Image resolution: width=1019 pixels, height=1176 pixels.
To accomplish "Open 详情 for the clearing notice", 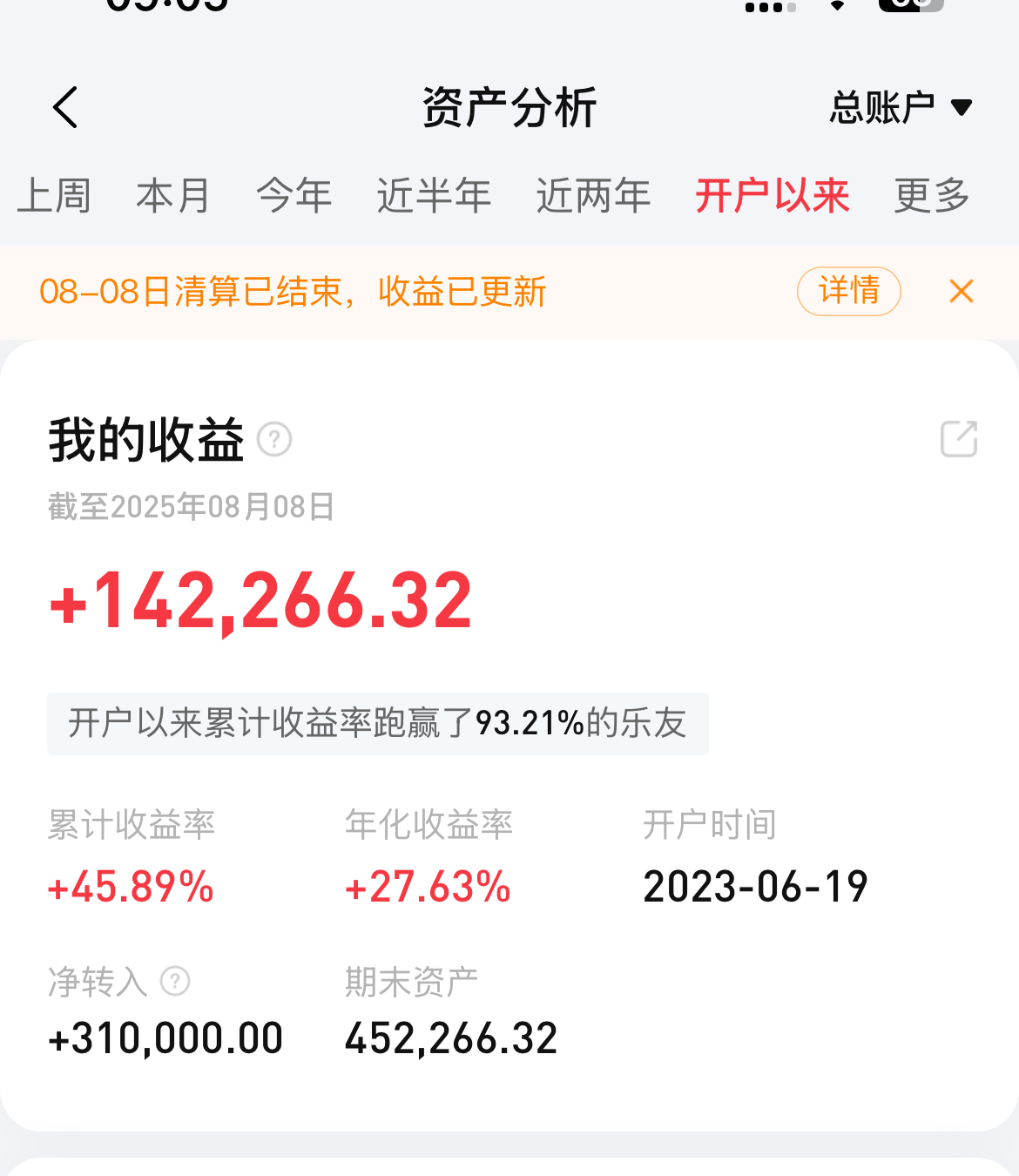I will tap(849, 291).
